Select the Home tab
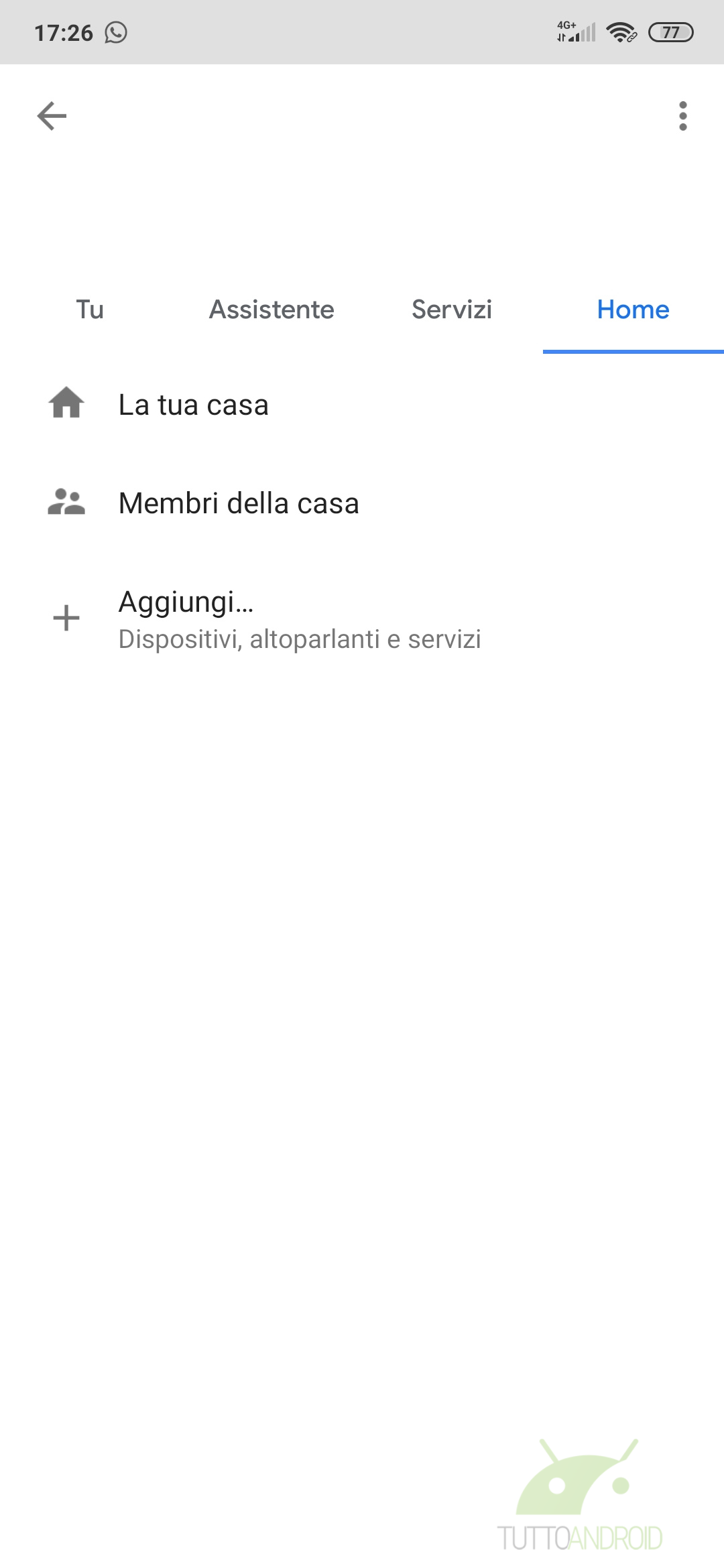724x1568 pixels. (x=633, y=310)
